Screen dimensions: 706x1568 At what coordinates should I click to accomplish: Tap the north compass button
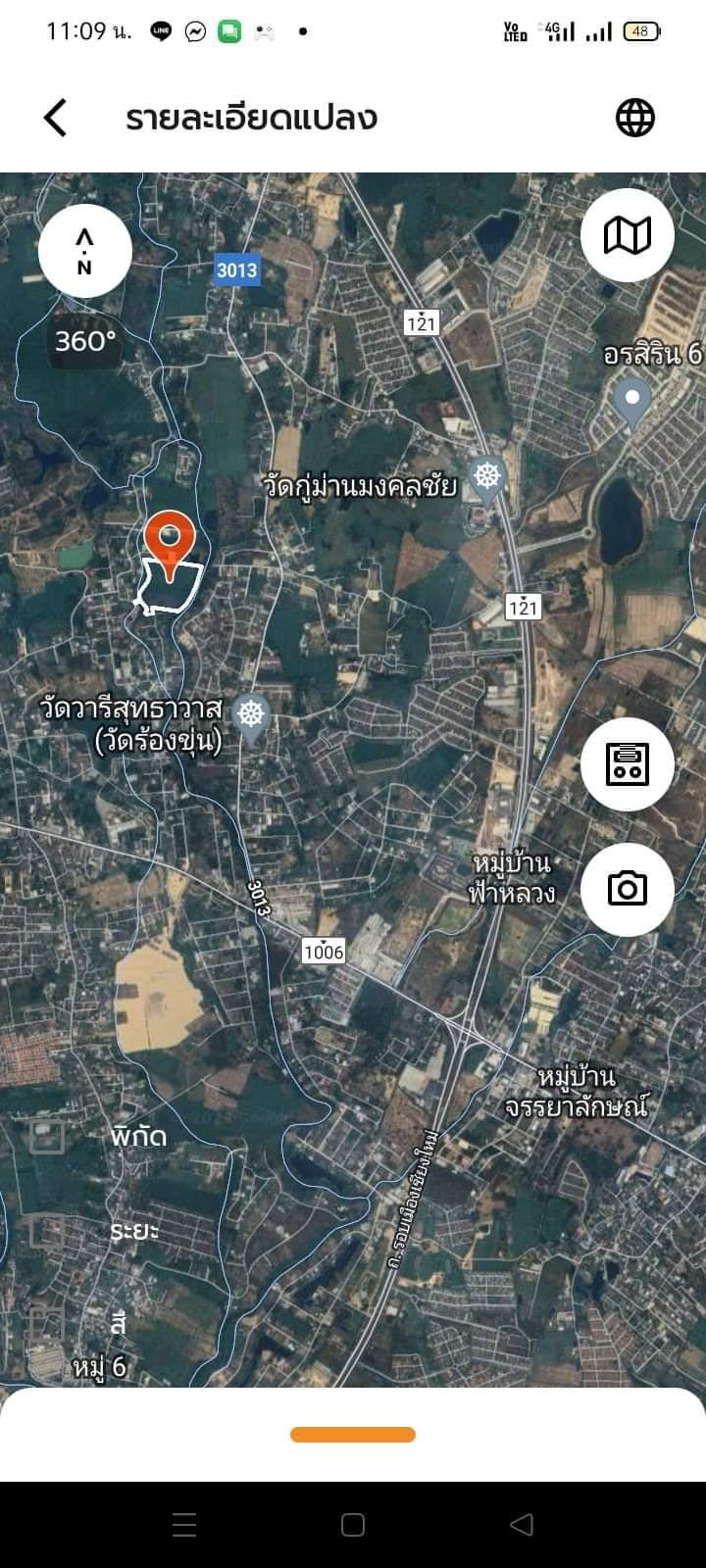point(85,252)
